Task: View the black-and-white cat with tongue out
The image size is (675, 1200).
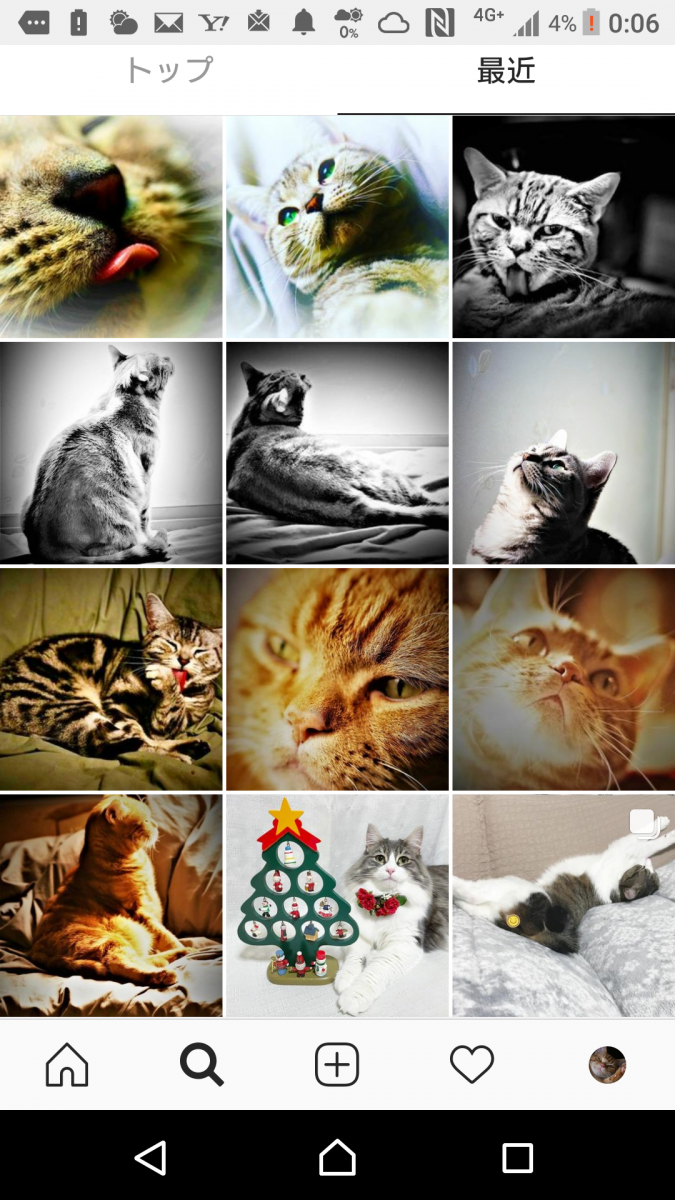Action: coord(564,227)
